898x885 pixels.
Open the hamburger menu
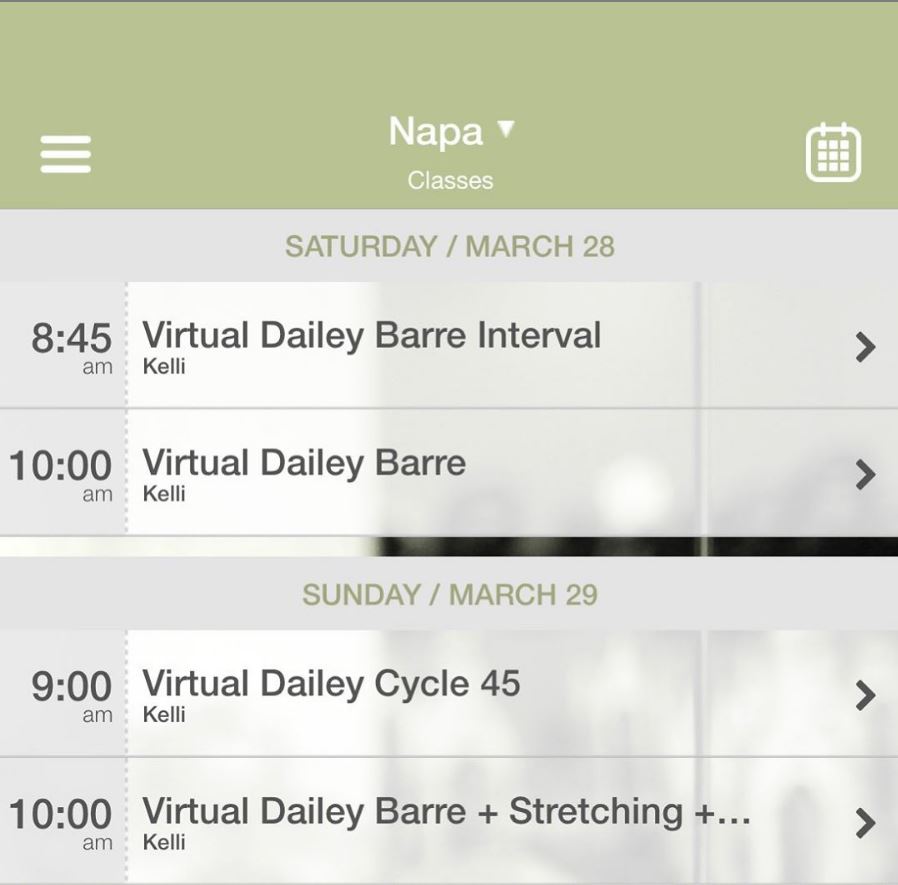(x=66, y=154)
